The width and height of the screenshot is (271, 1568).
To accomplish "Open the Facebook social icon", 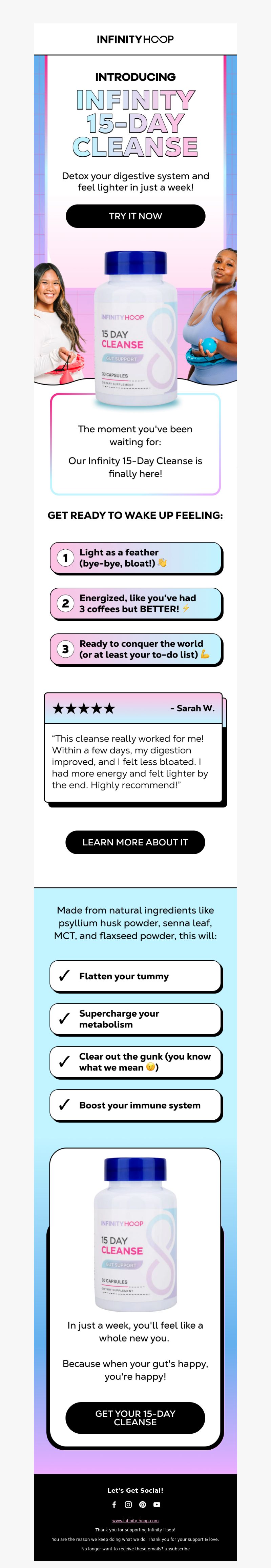I will click(x=113, y=1505).
